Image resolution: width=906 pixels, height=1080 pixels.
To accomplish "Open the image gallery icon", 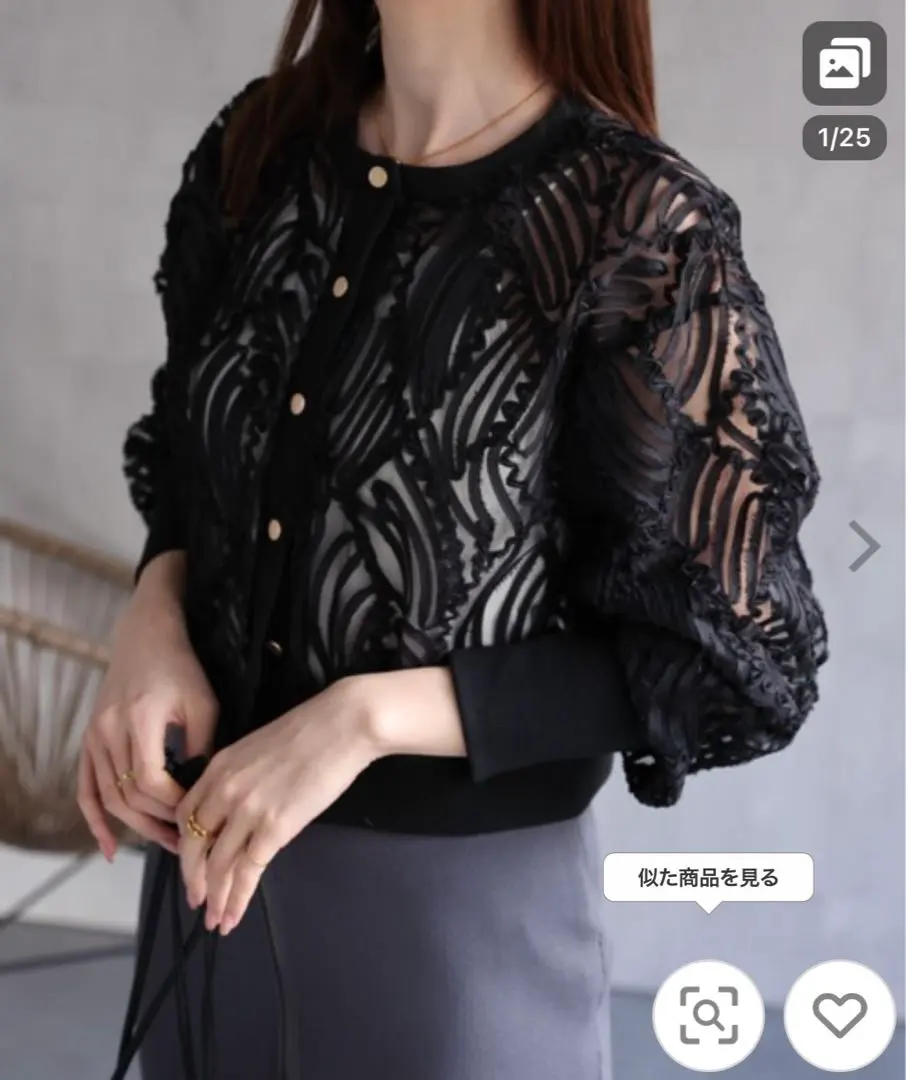I will pos(844,64).
